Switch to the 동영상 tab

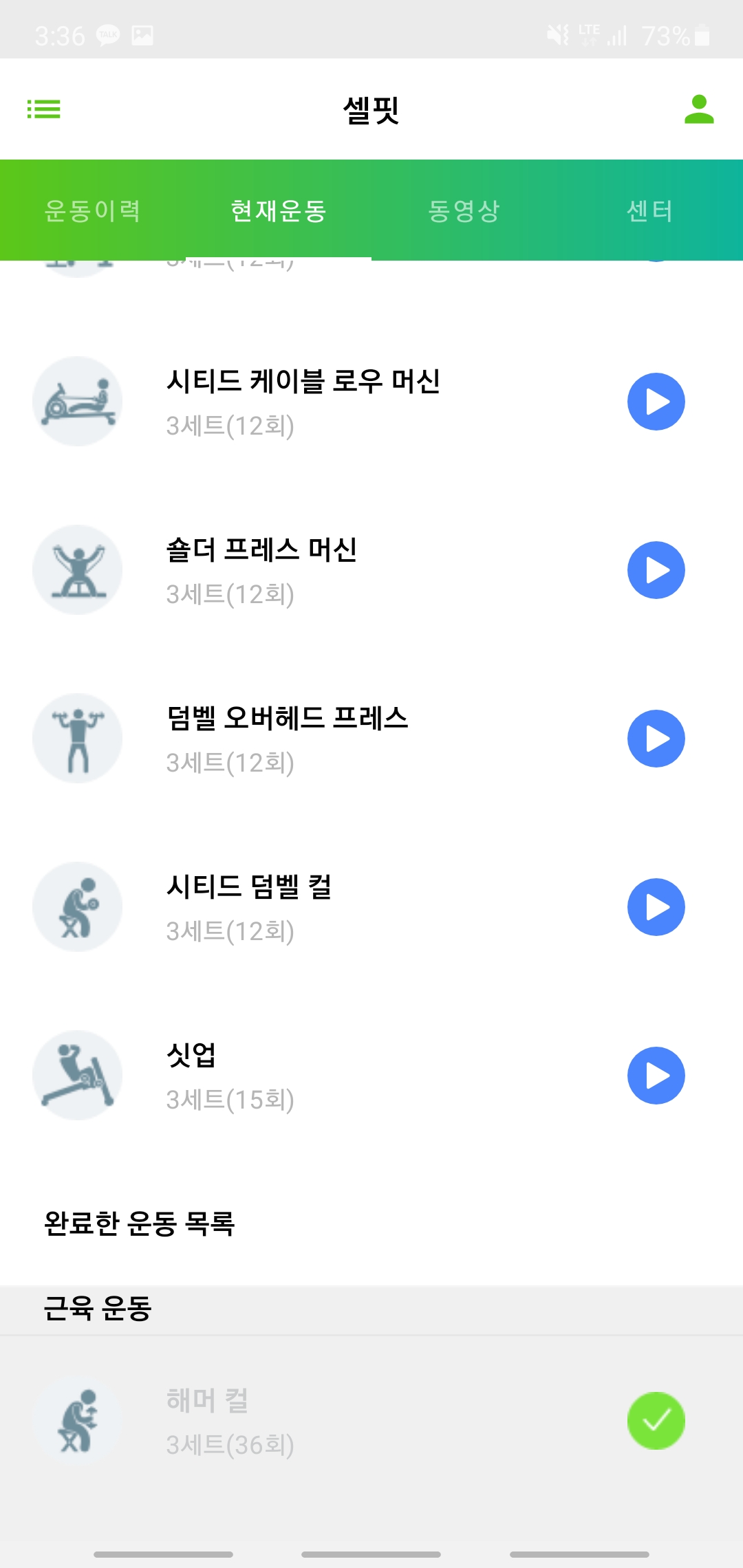[464, 210]
